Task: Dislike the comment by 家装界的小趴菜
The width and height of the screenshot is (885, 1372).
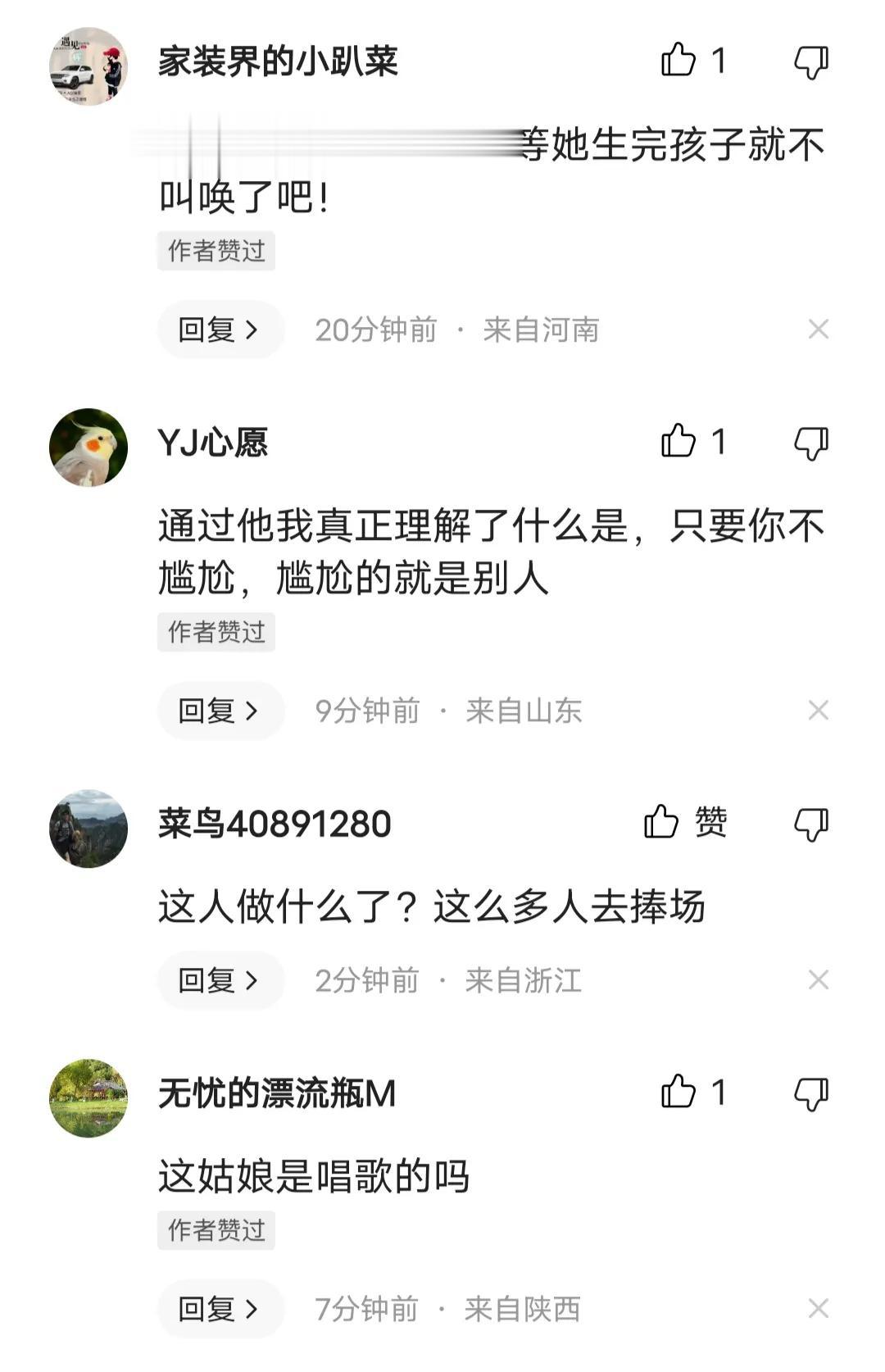Action: click(811, 62)
